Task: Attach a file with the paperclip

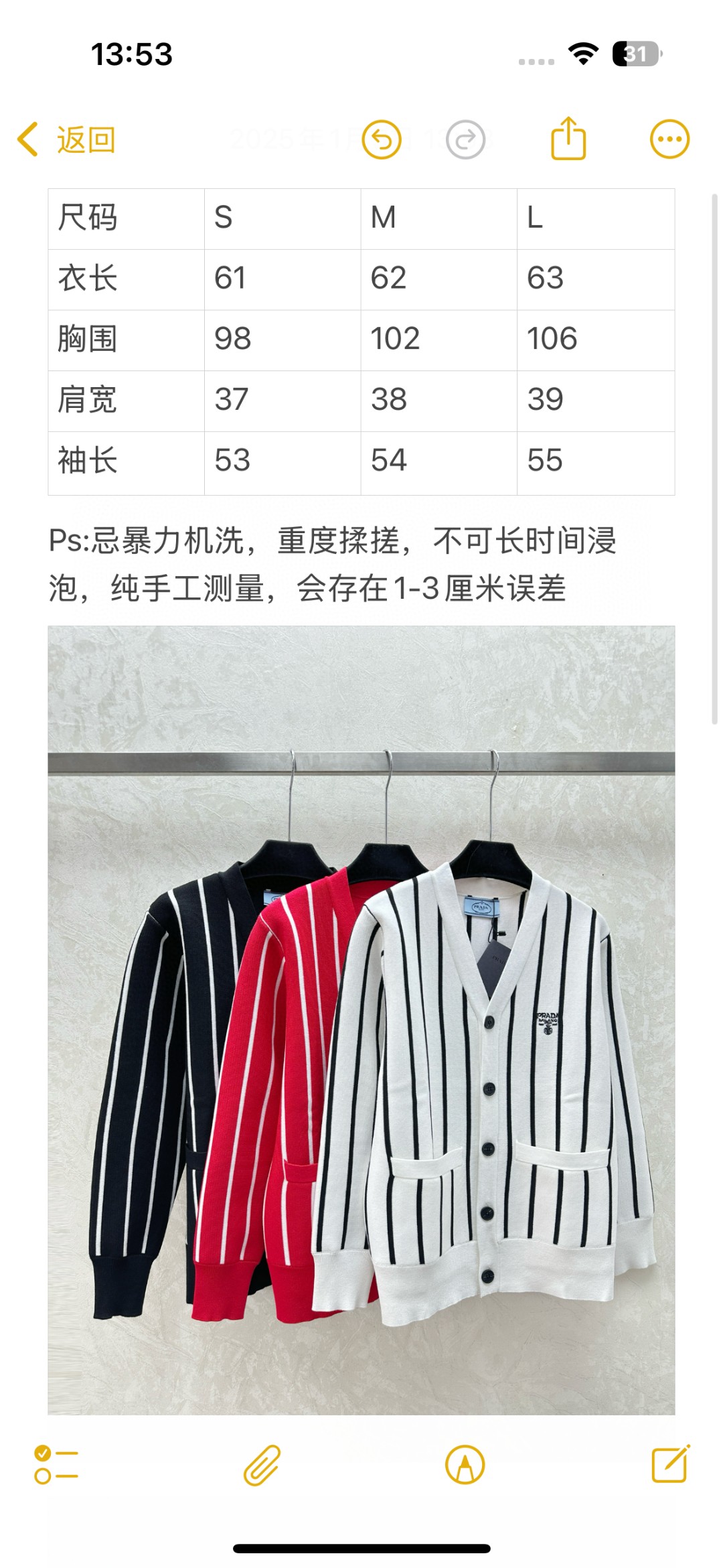Action: tap(262, 1465)
